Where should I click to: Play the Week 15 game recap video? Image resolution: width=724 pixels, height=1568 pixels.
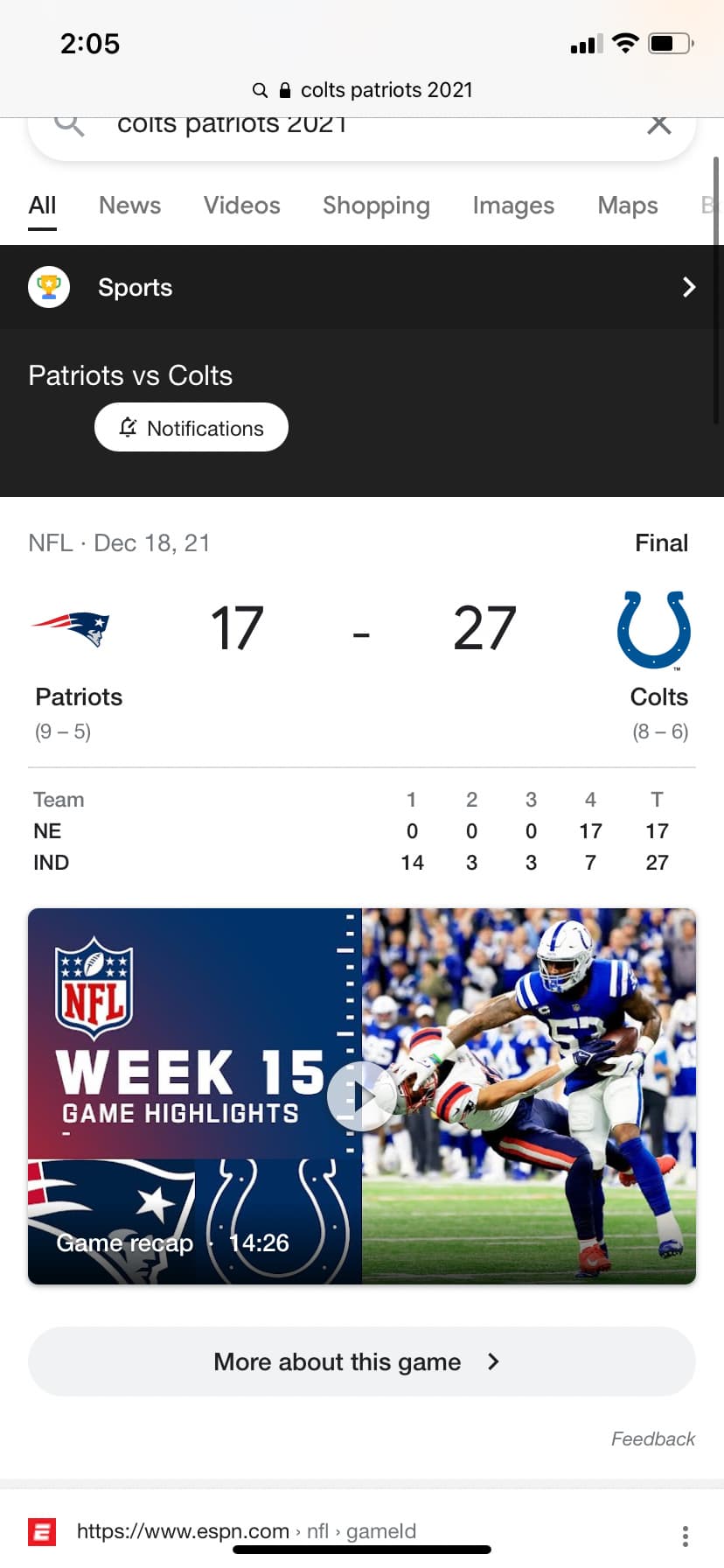[x=362, y=1096]
